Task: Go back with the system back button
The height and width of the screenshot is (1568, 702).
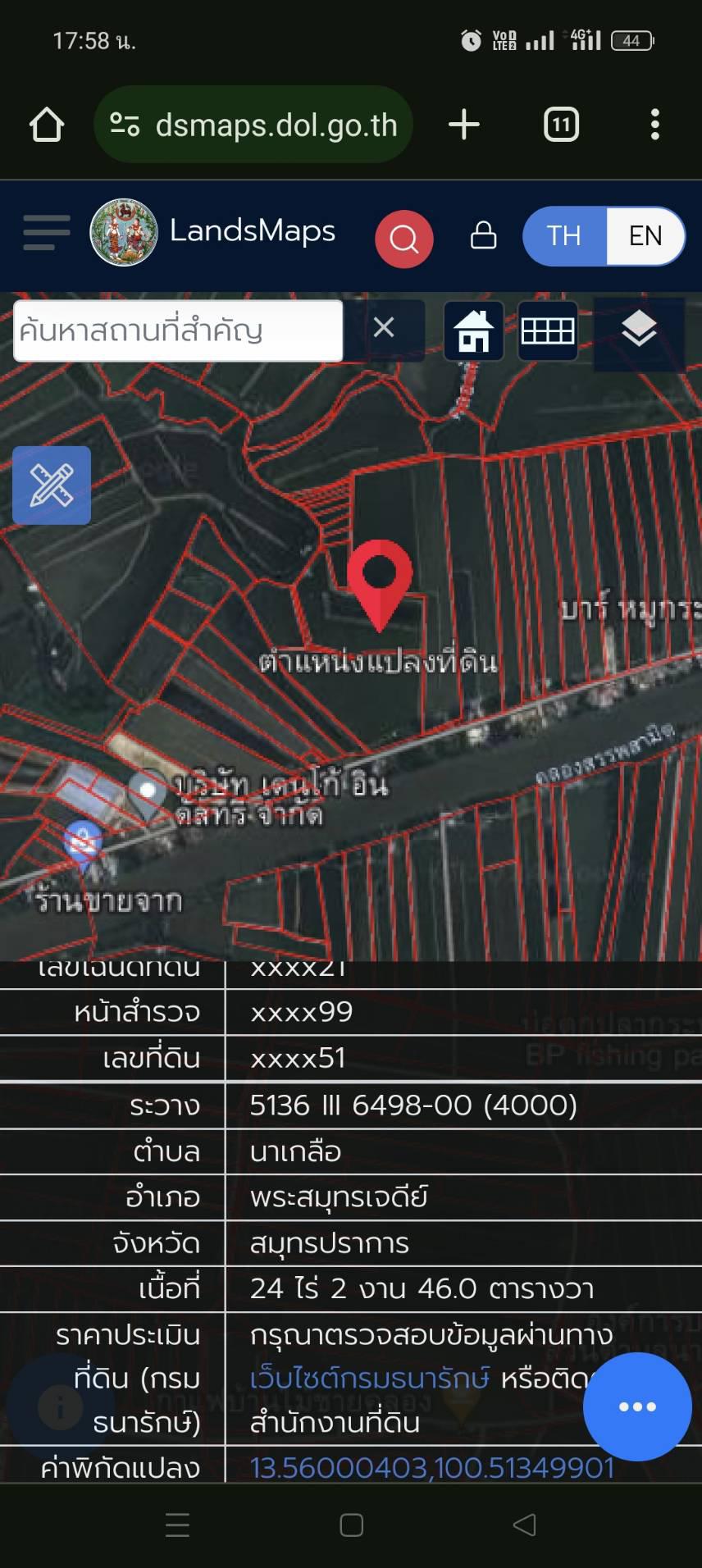Action: pyautogui.click(x=524, y=1525)
